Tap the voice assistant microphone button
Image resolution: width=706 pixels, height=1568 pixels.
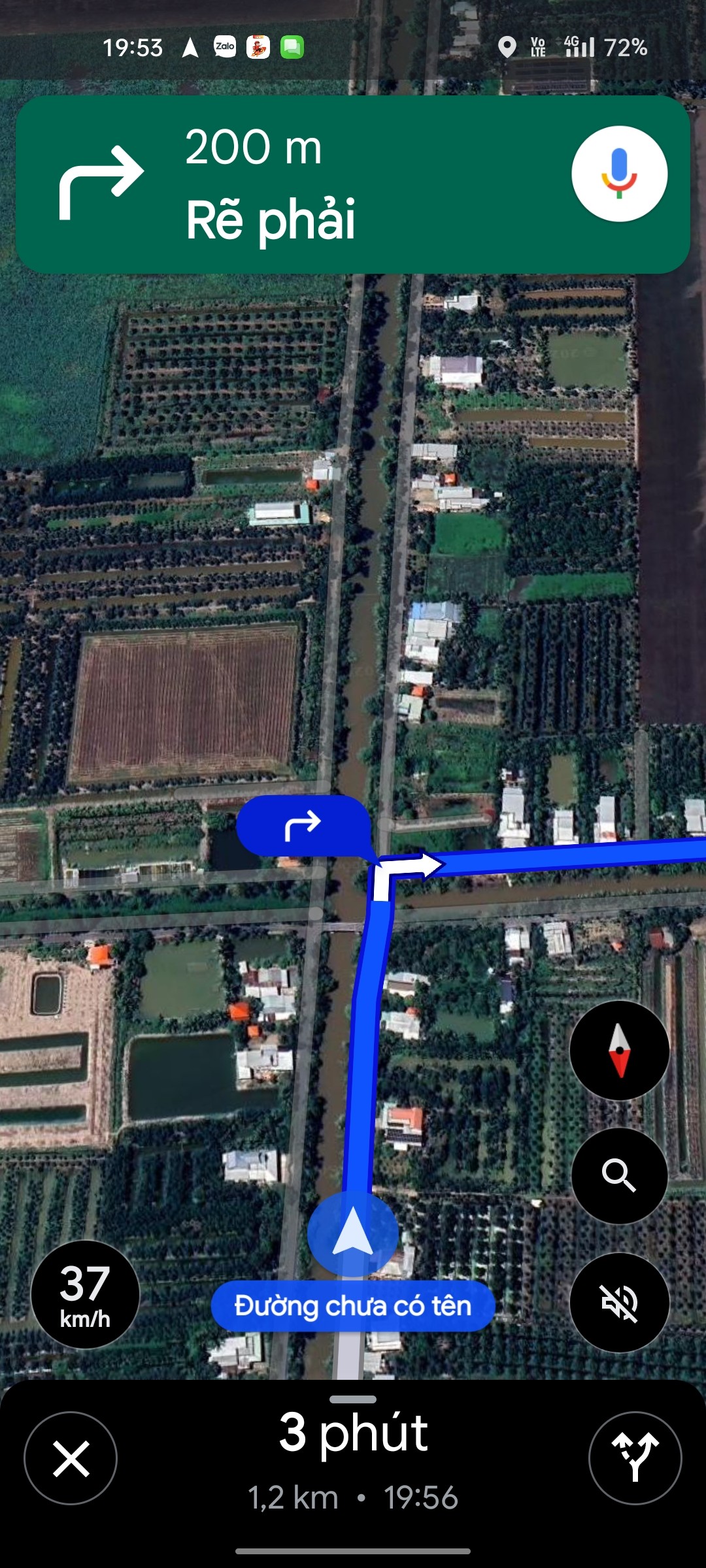coord(619,174)
